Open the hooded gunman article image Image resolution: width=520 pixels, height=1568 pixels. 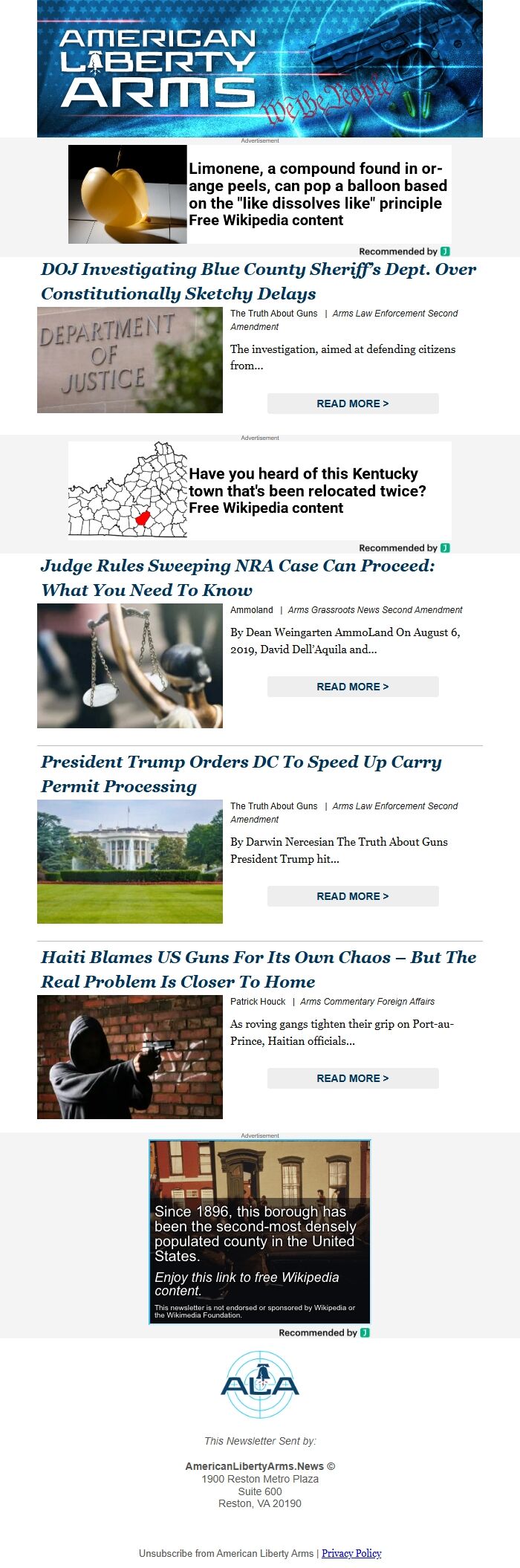pos(130,1057)
